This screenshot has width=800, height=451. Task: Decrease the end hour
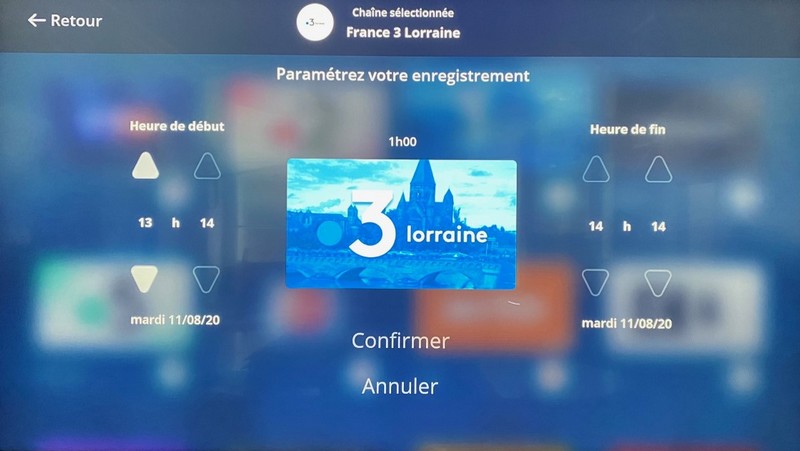596,282
